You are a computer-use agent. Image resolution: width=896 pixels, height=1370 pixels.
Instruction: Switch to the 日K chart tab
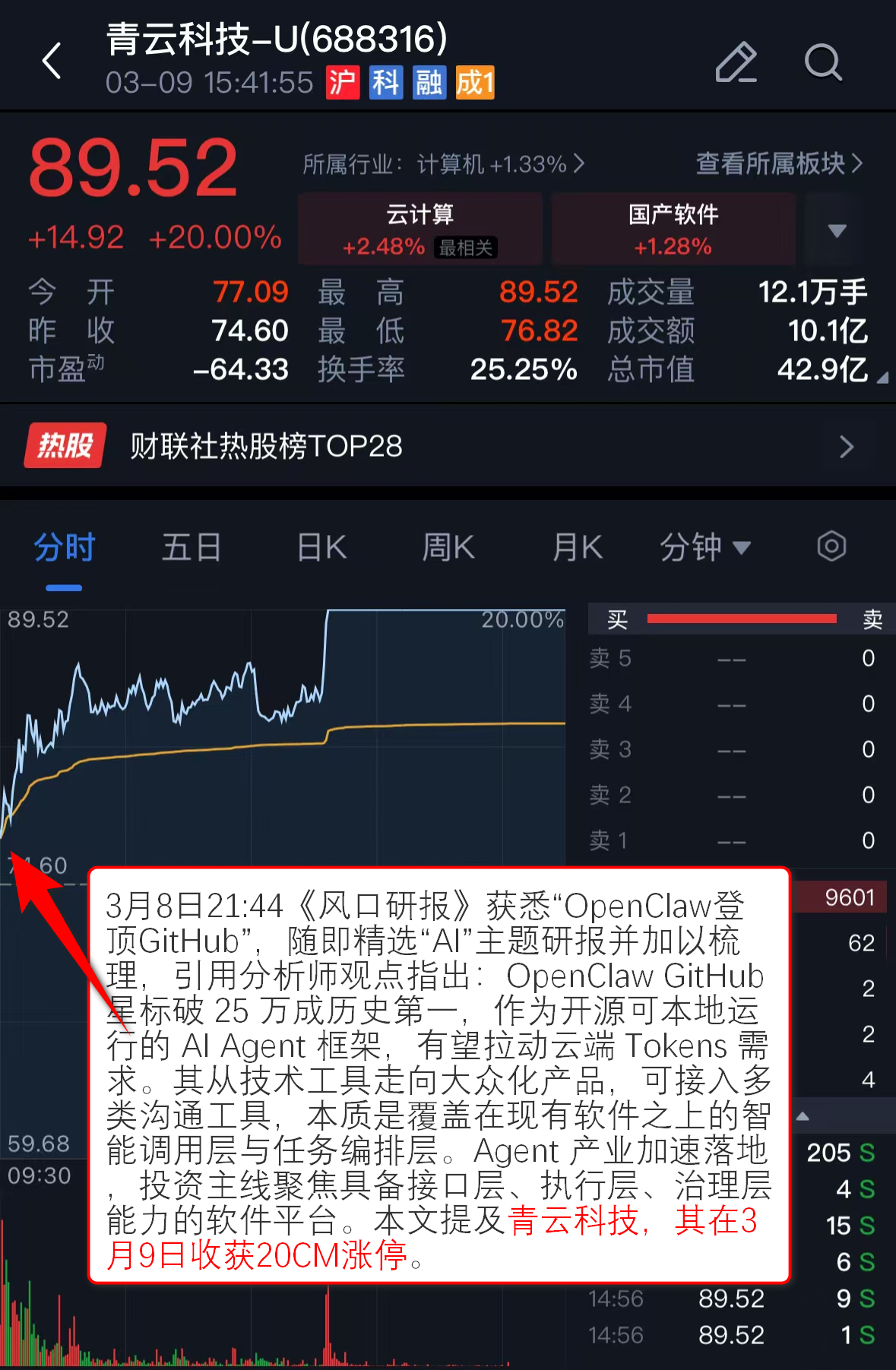[x=321, y=547]
